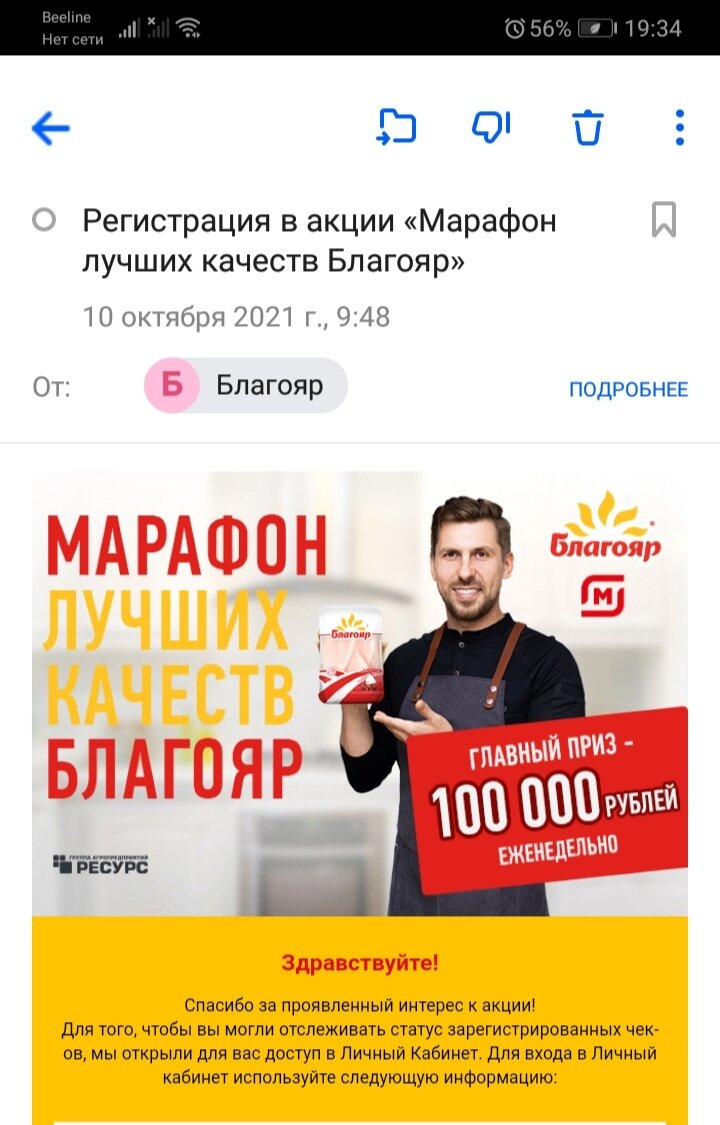Expand sender details with ПОДРОБНЕЕ

(629, 390)
